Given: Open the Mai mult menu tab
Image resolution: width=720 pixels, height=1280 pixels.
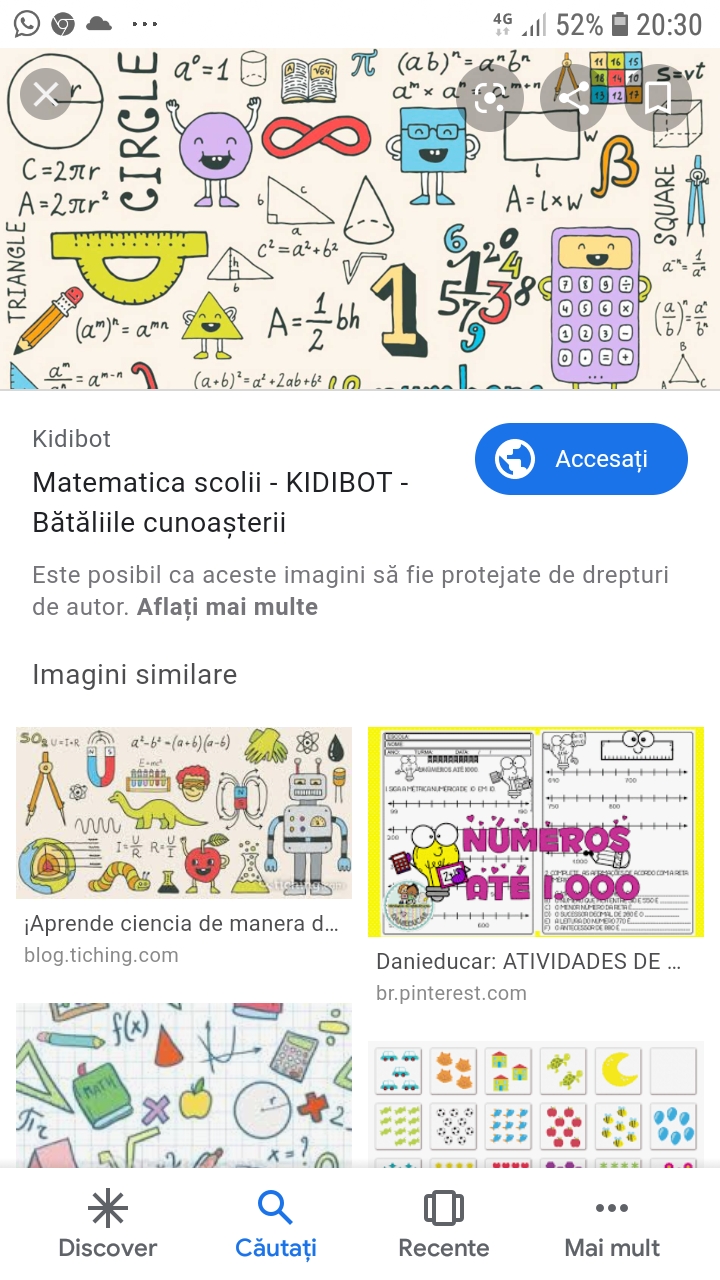Looking at the screenshot, I should (x=612, y=1225).
